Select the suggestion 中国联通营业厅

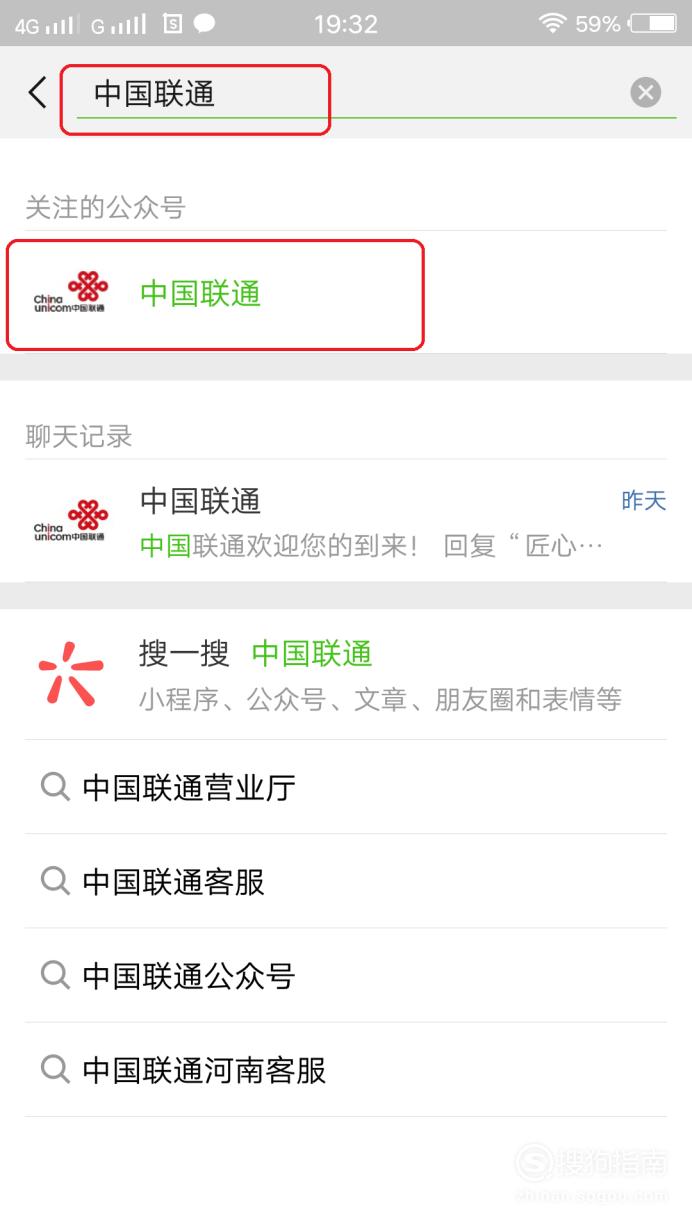[346, 788]
